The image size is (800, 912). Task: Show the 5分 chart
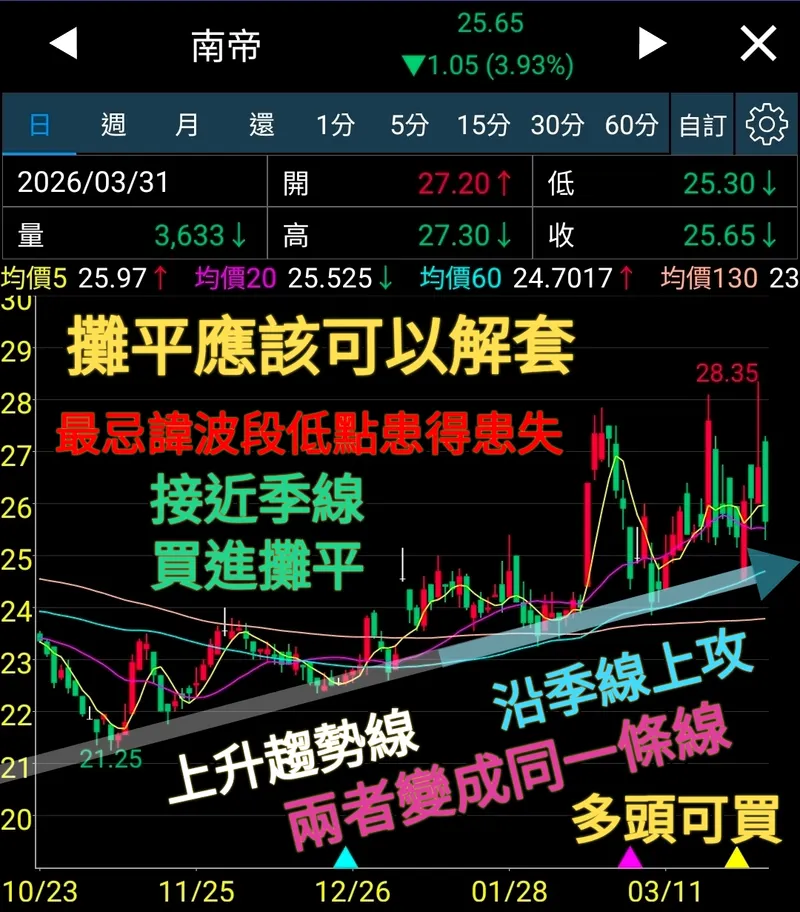click(409, 125)
